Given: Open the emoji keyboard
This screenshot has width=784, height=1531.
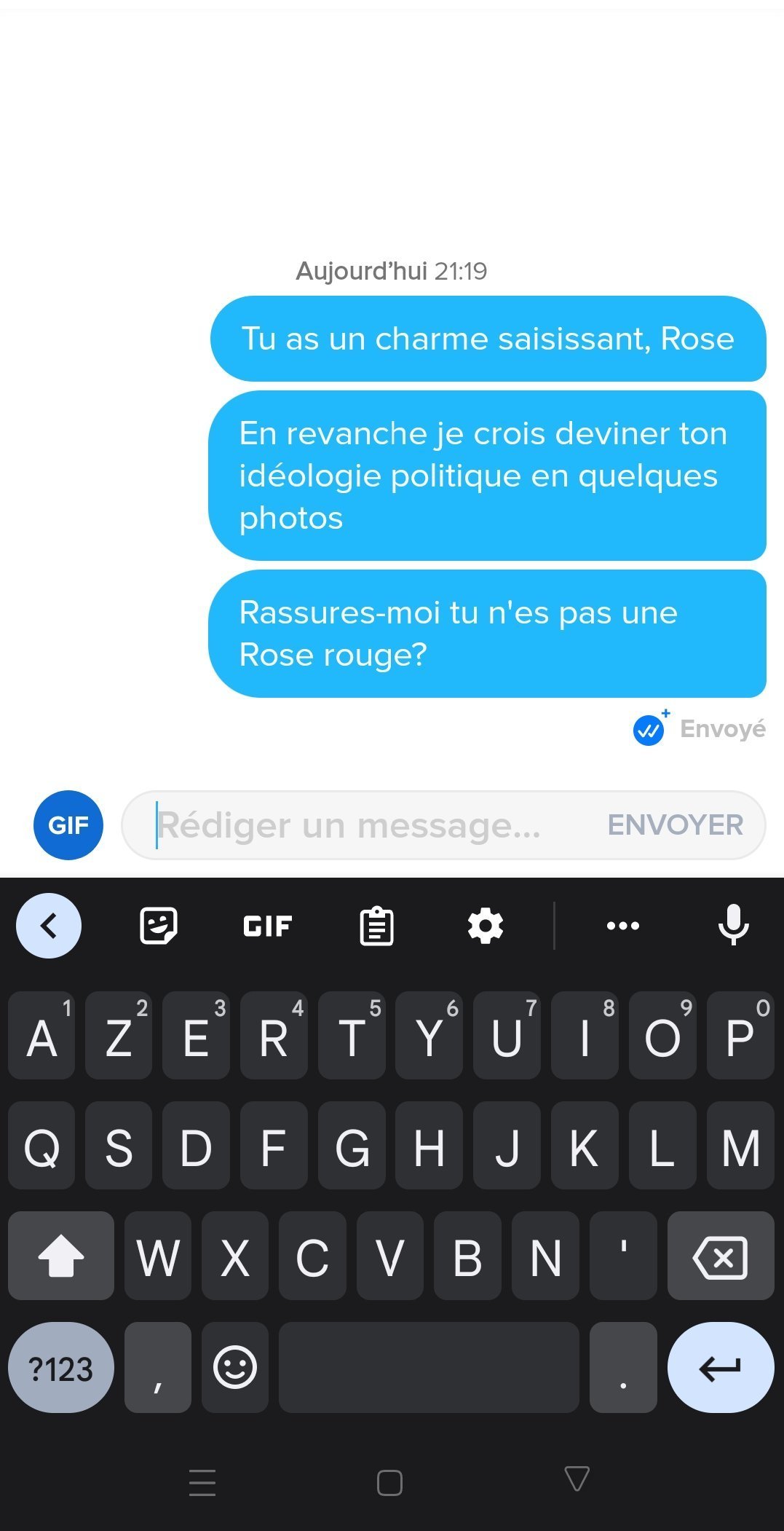Looking at the screenshot, I should [234, 1368].
